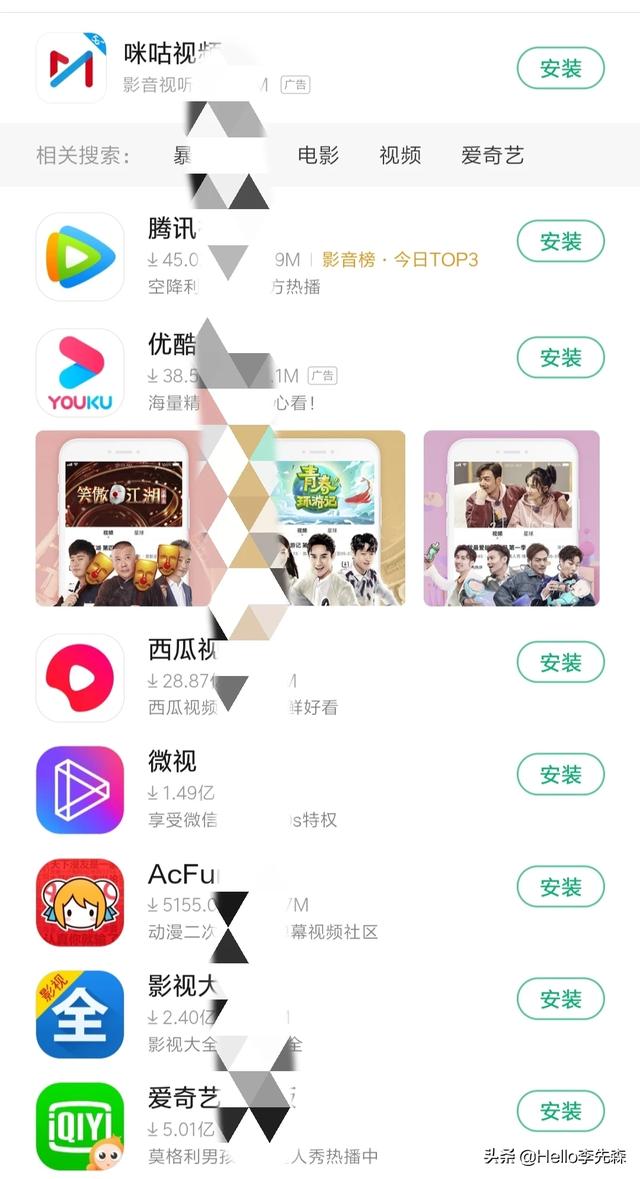Open the pink Youku screenshot preview
Viewport: 640px width, 1179px height.
(x=511, y=518)
